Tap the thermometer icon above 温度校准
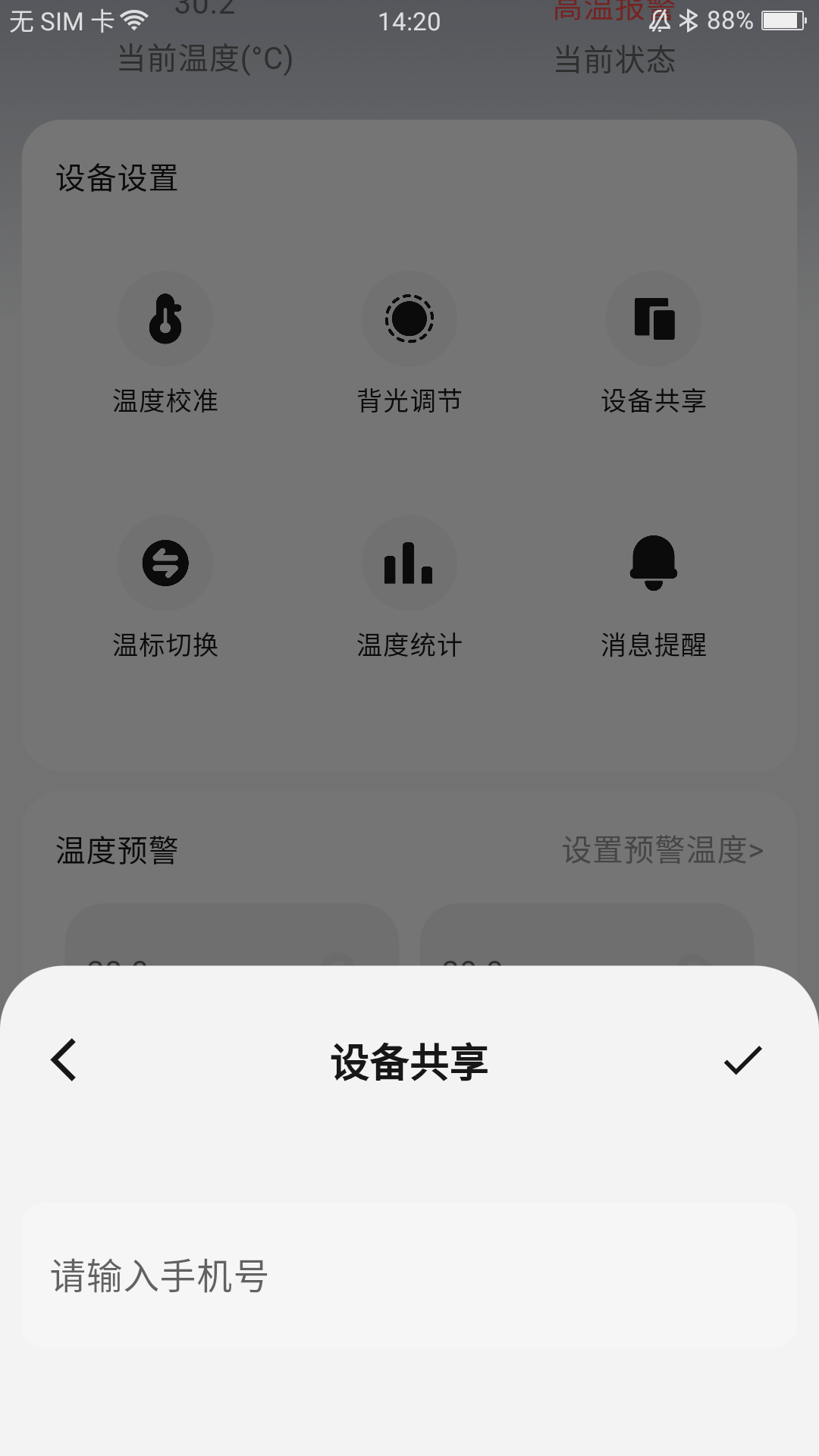 165,318
